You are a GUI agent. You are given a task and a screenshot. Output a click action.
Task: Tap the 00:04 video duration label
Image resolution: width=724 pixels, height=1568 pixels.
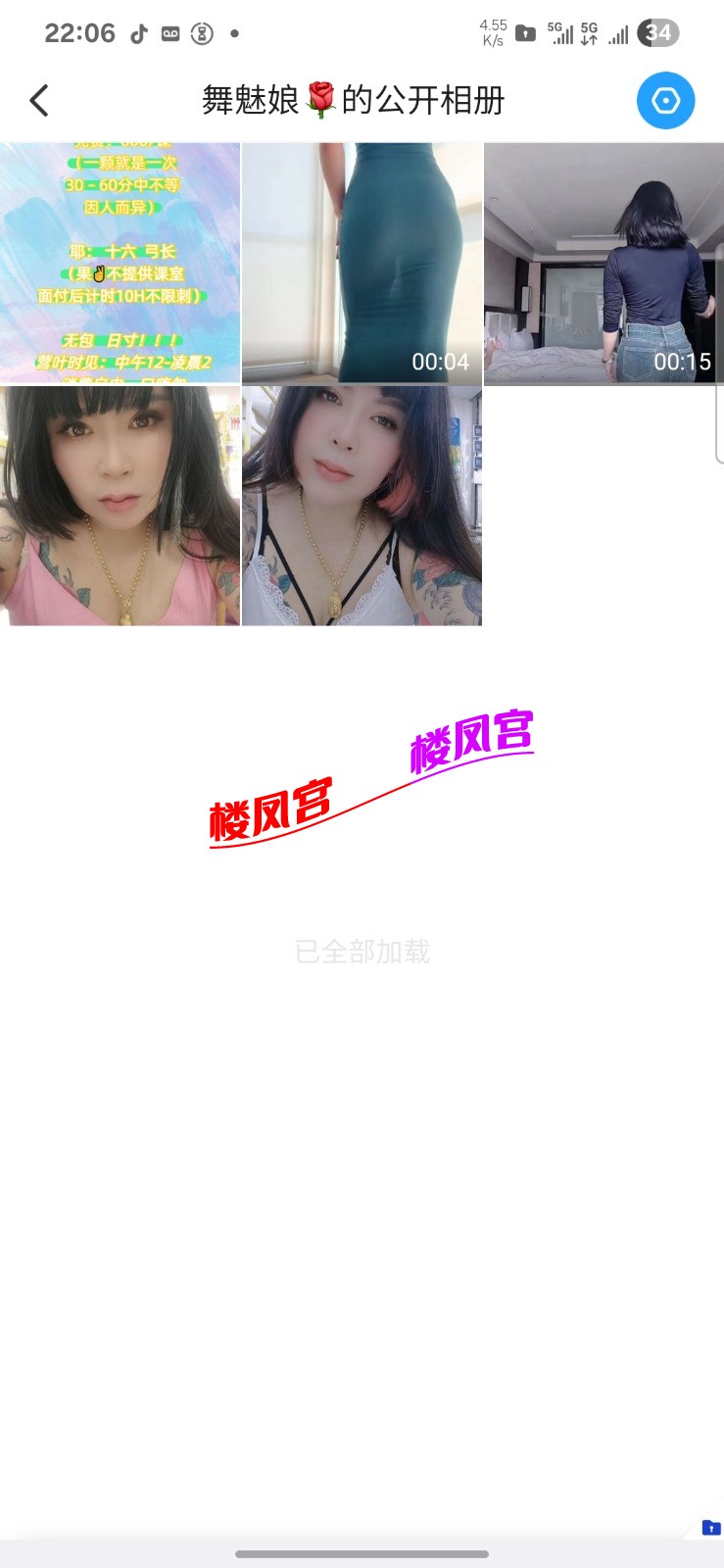[442, 361]
